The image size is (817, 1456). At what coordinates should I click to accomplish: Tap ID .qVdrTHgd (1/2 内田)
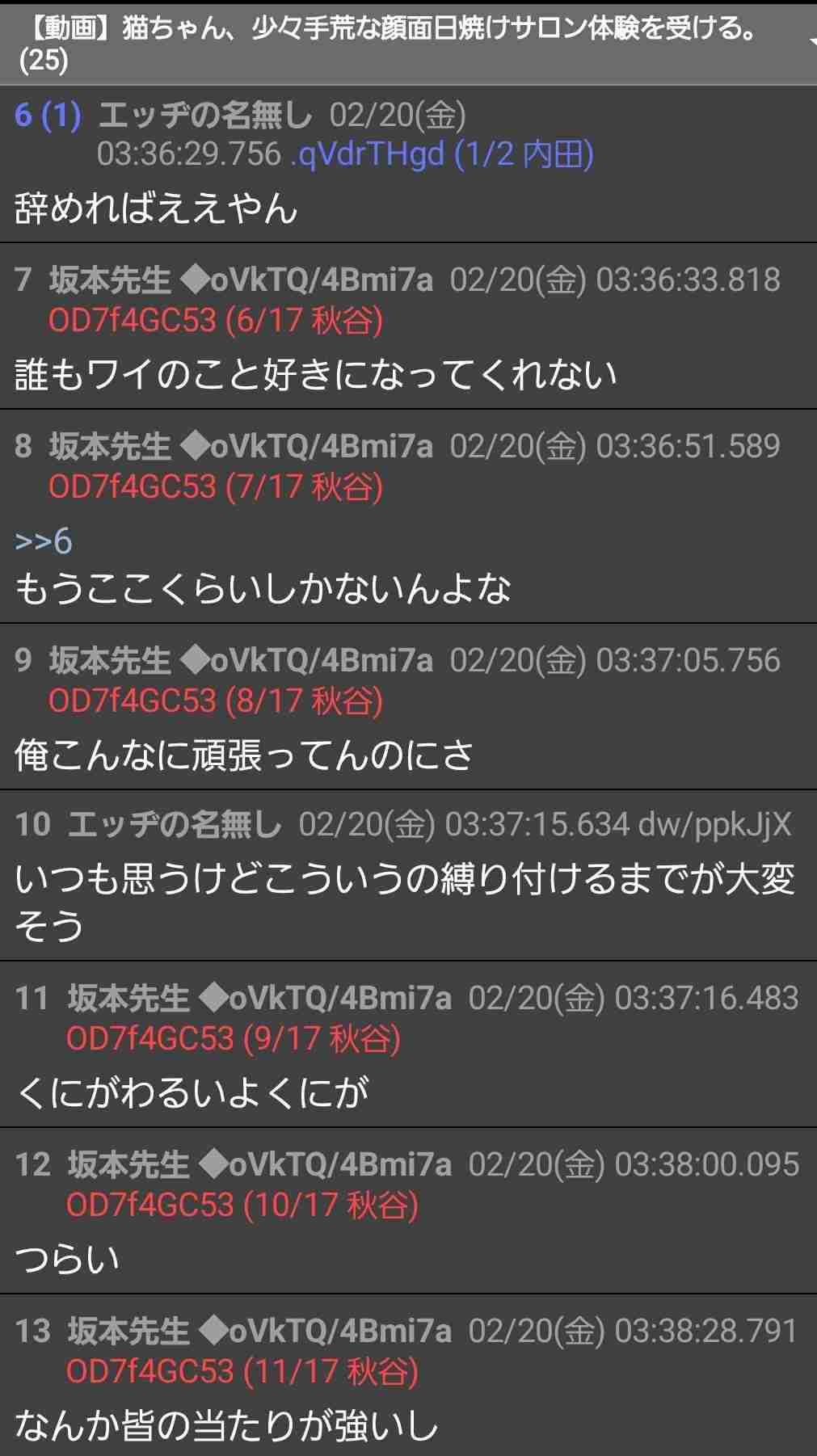tap(442, 154)
